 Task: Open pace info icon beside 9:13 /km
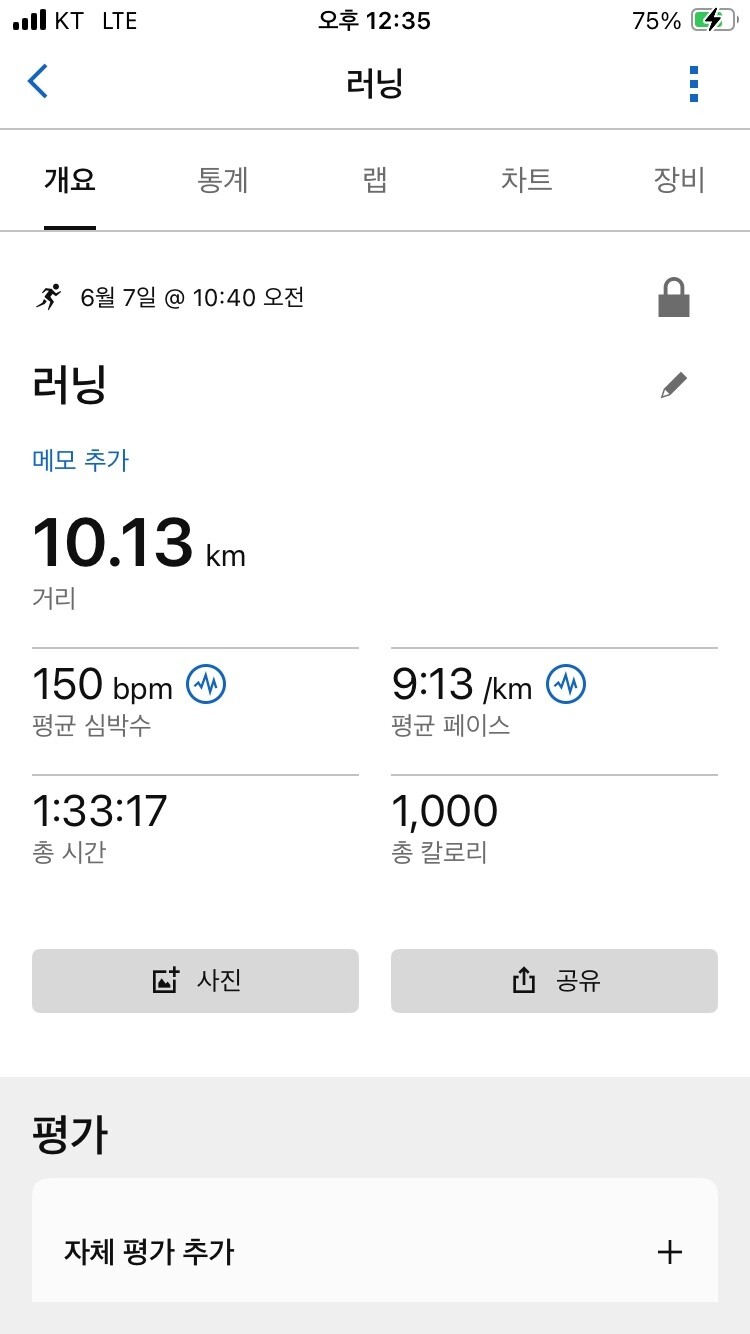[566, 685]
